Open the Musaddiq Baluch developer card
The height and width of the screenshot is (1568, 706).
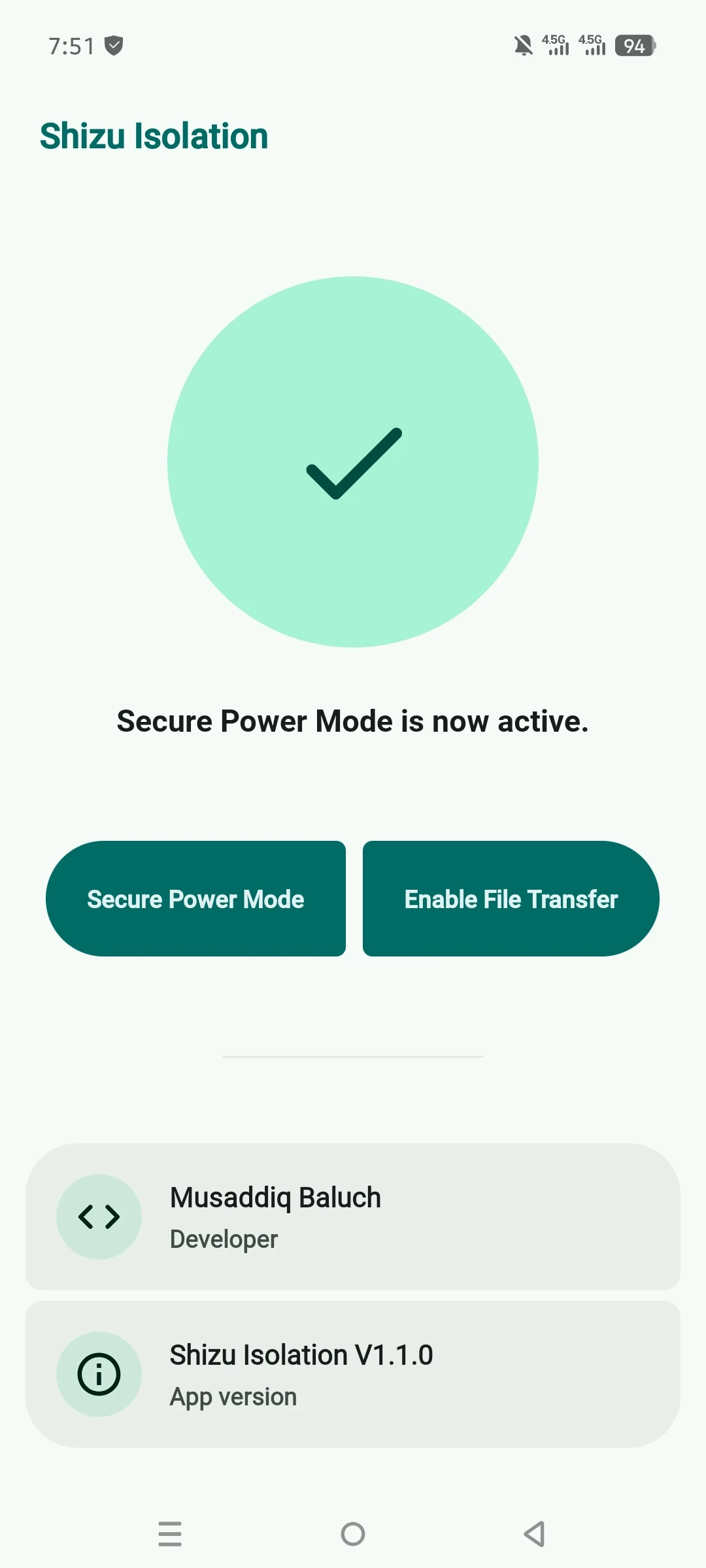353,1217
